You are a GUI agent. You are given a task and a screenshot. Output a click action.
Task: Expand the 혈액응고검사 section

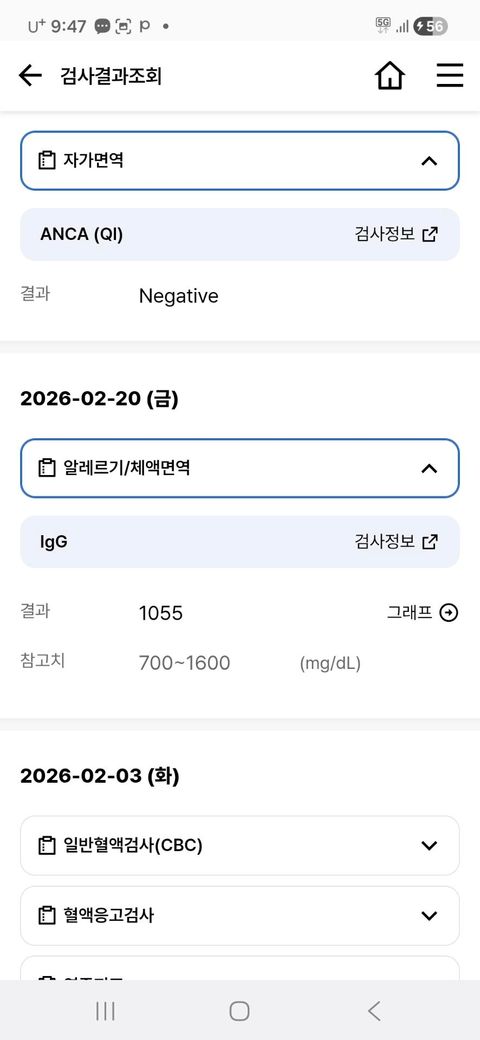[240, 916]
